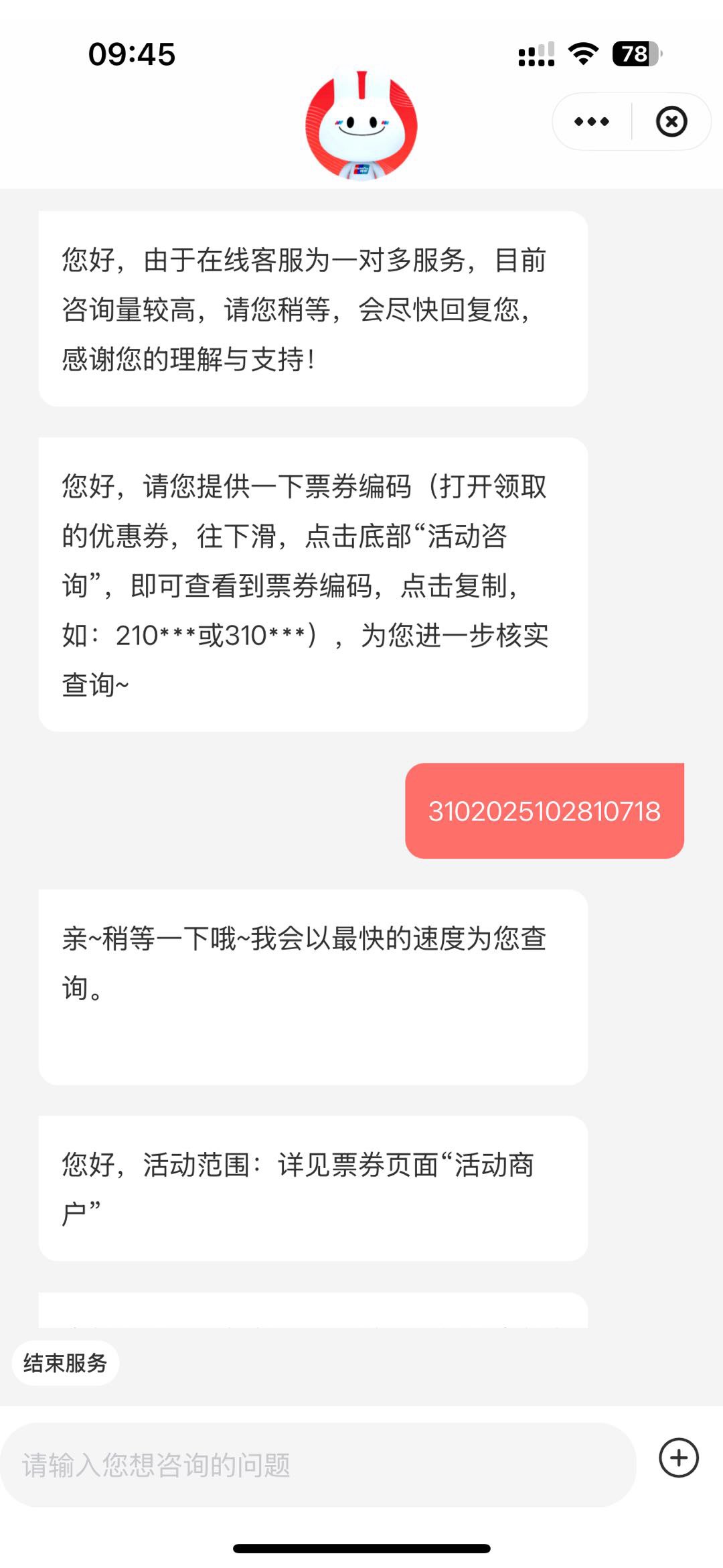Open the mini program overflow menu

(x=592, y=122)
